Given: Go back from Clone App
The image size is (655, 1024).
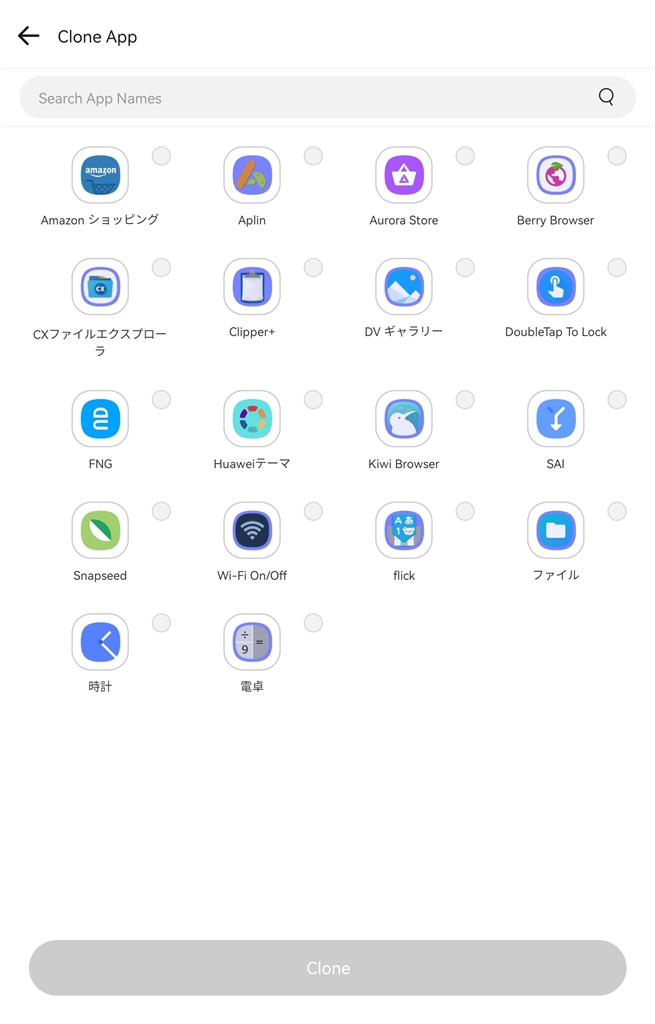Looking at the screenshot, I should [x=28, y=36].
